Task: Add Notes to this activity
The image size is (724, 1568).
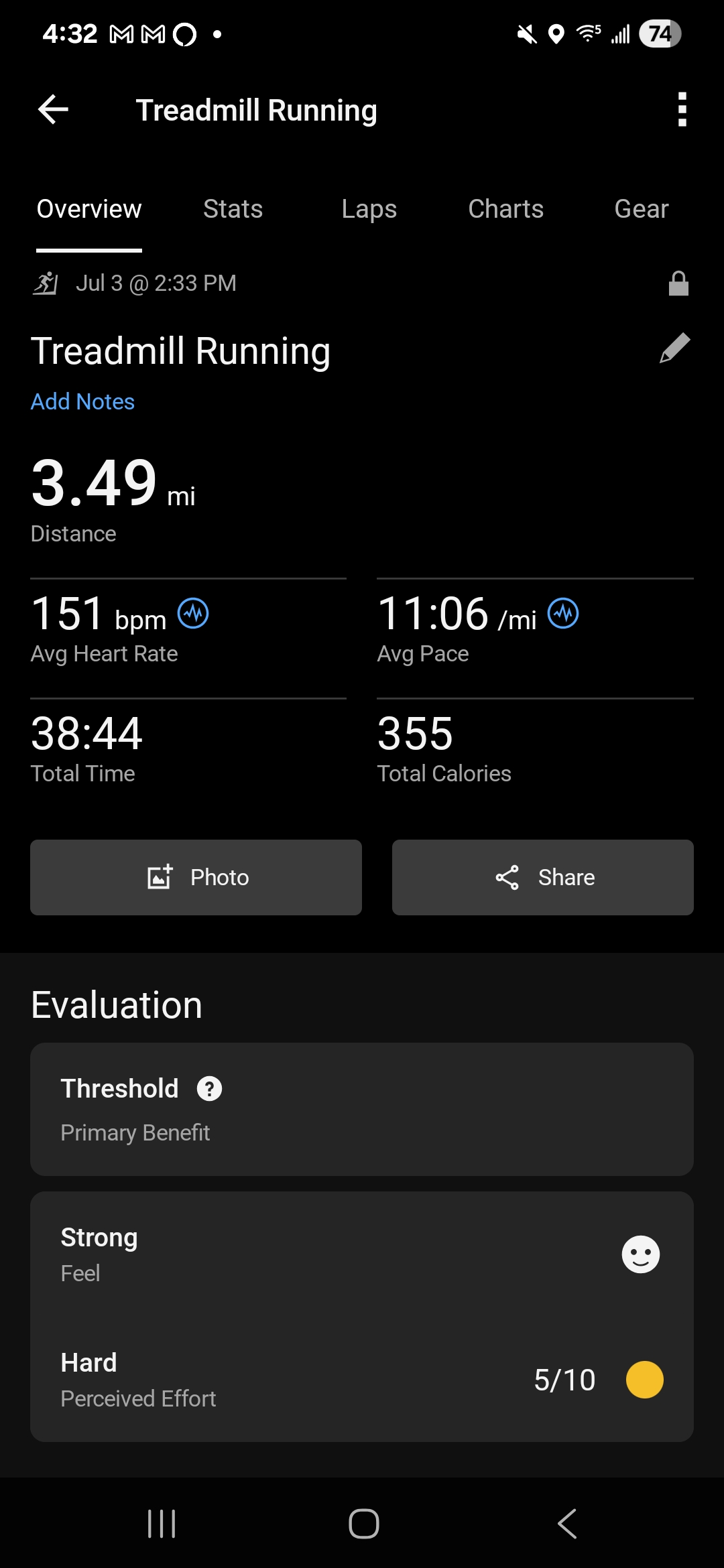Action: click(82, 401)
